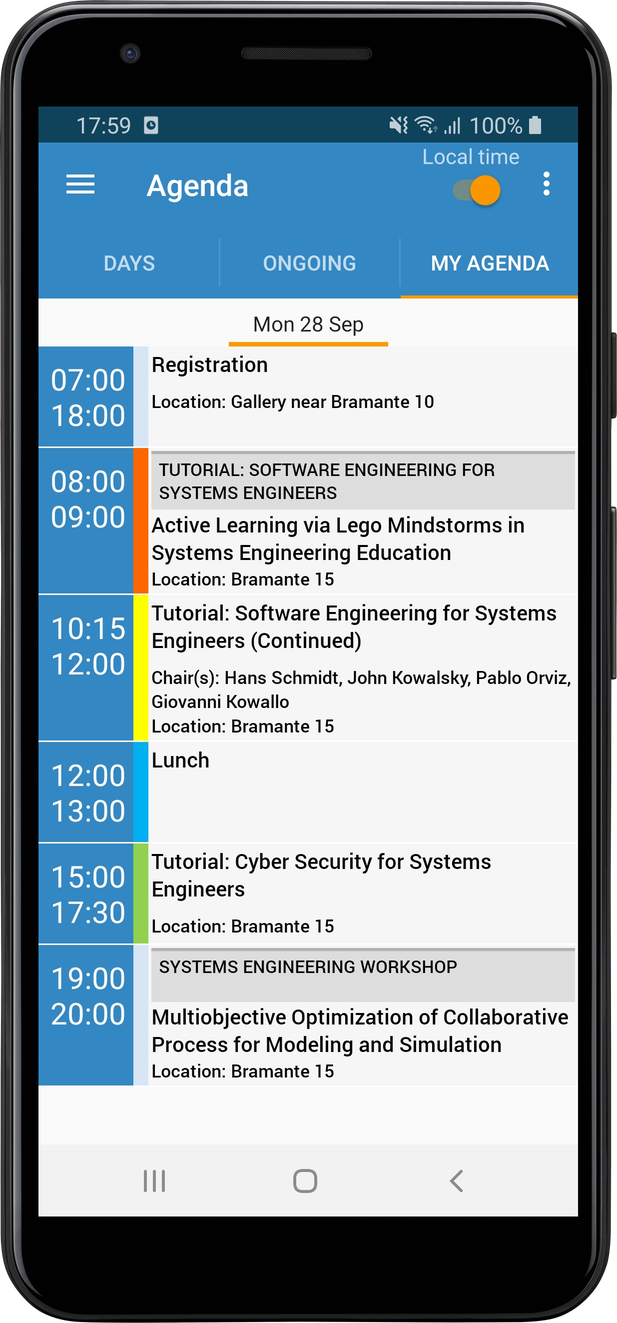Open the Registration session
This screenshot has height=1323, width=617.
(x=308, y=397)
